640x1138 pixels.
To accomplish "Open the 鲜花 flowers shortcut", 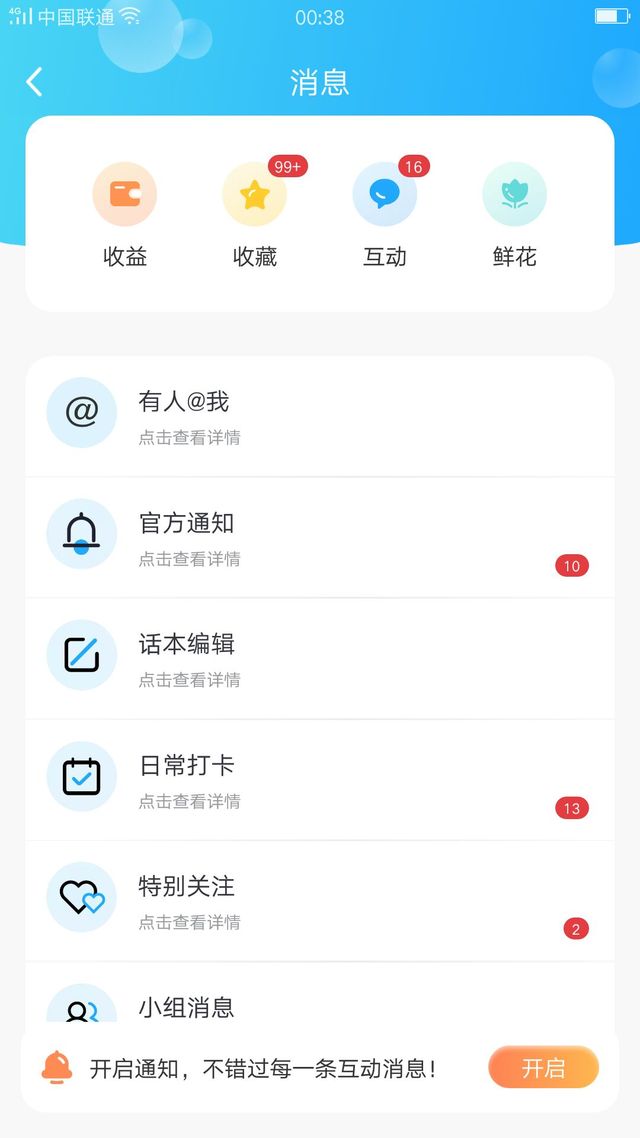I will [514, 216].
